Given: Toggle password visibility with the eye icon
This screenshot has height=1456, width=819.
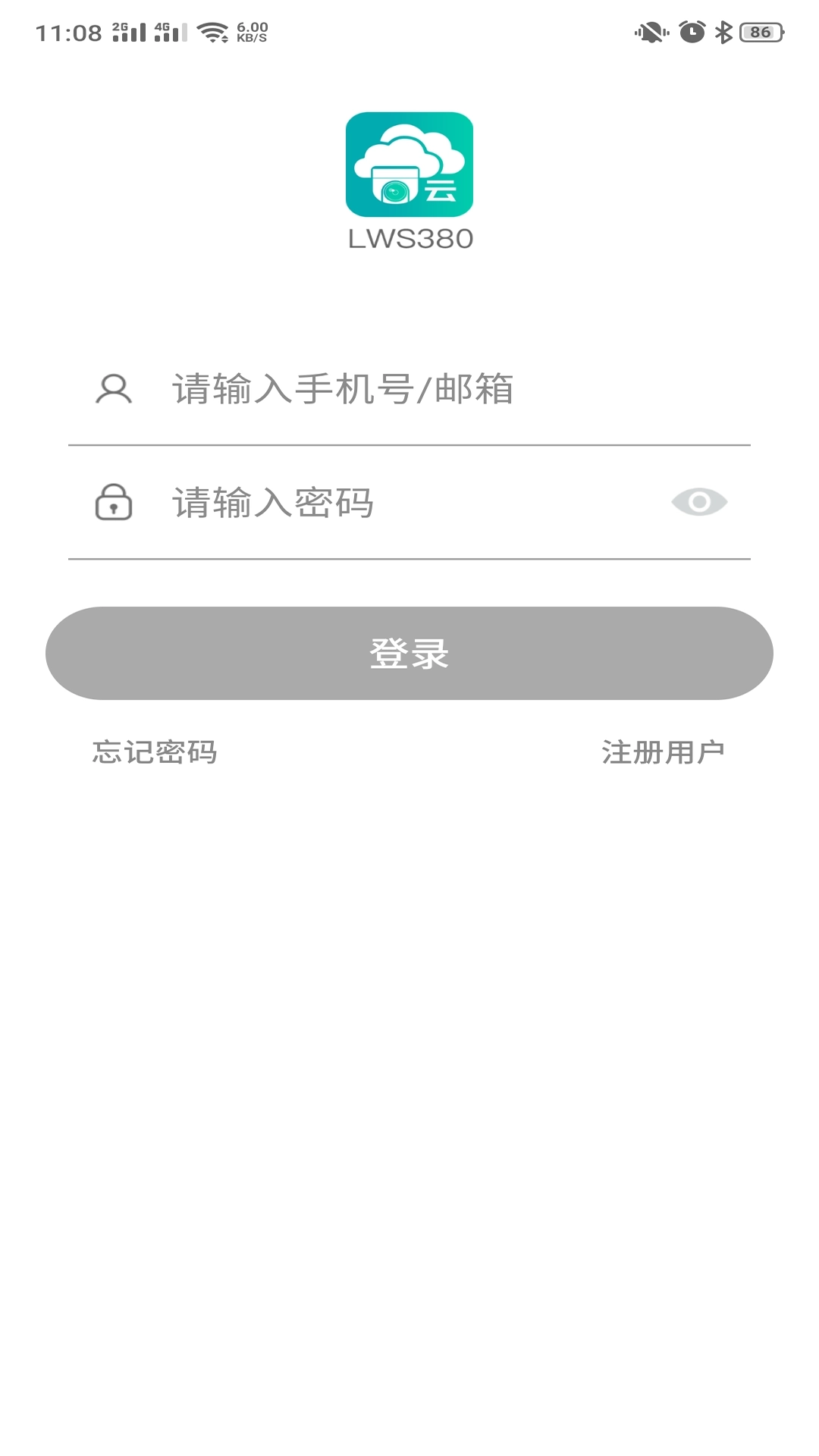Looking at the screenshot, I should (699, 501).
